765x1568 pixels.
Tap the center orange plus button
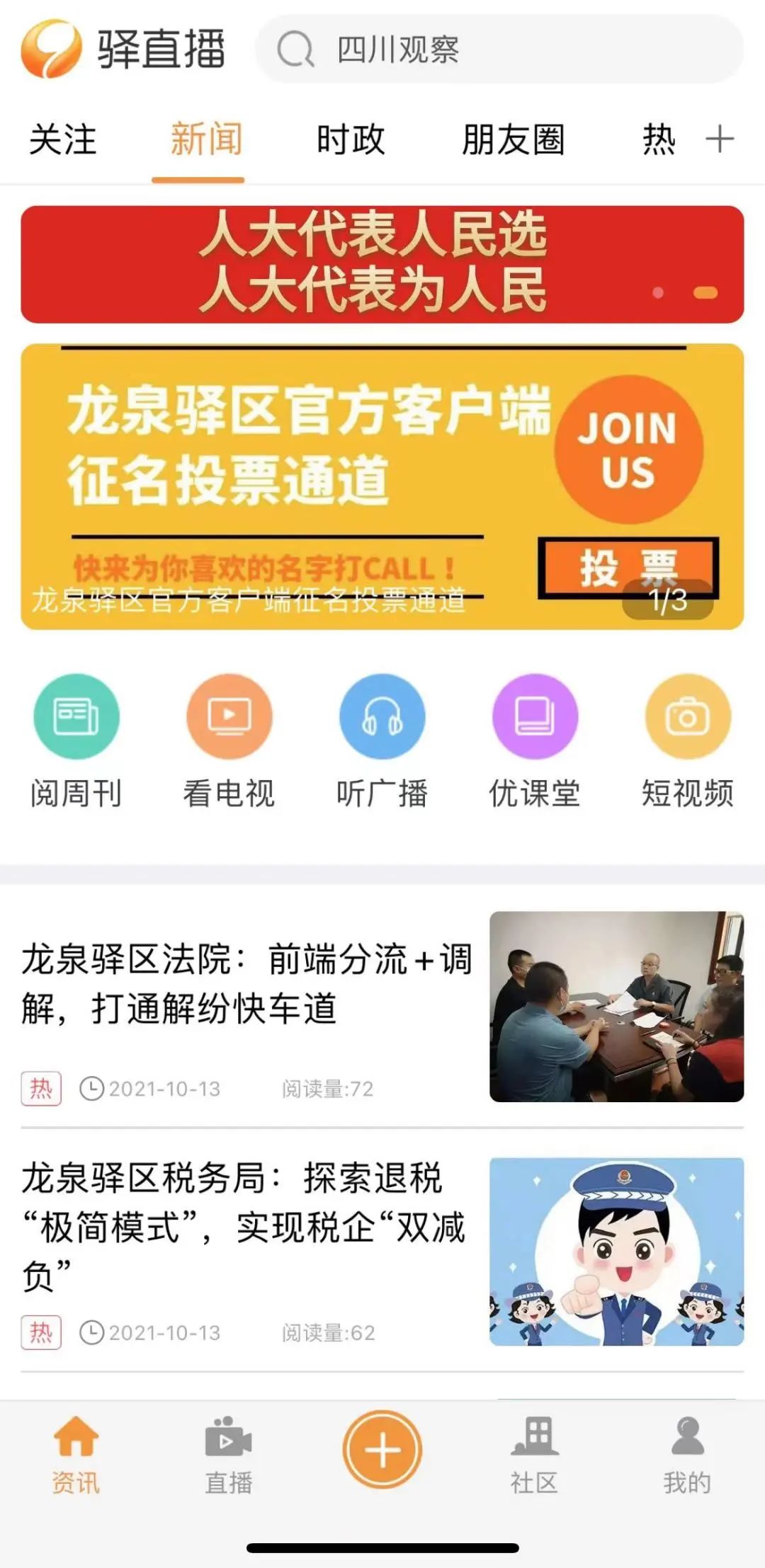(382, 1450)
